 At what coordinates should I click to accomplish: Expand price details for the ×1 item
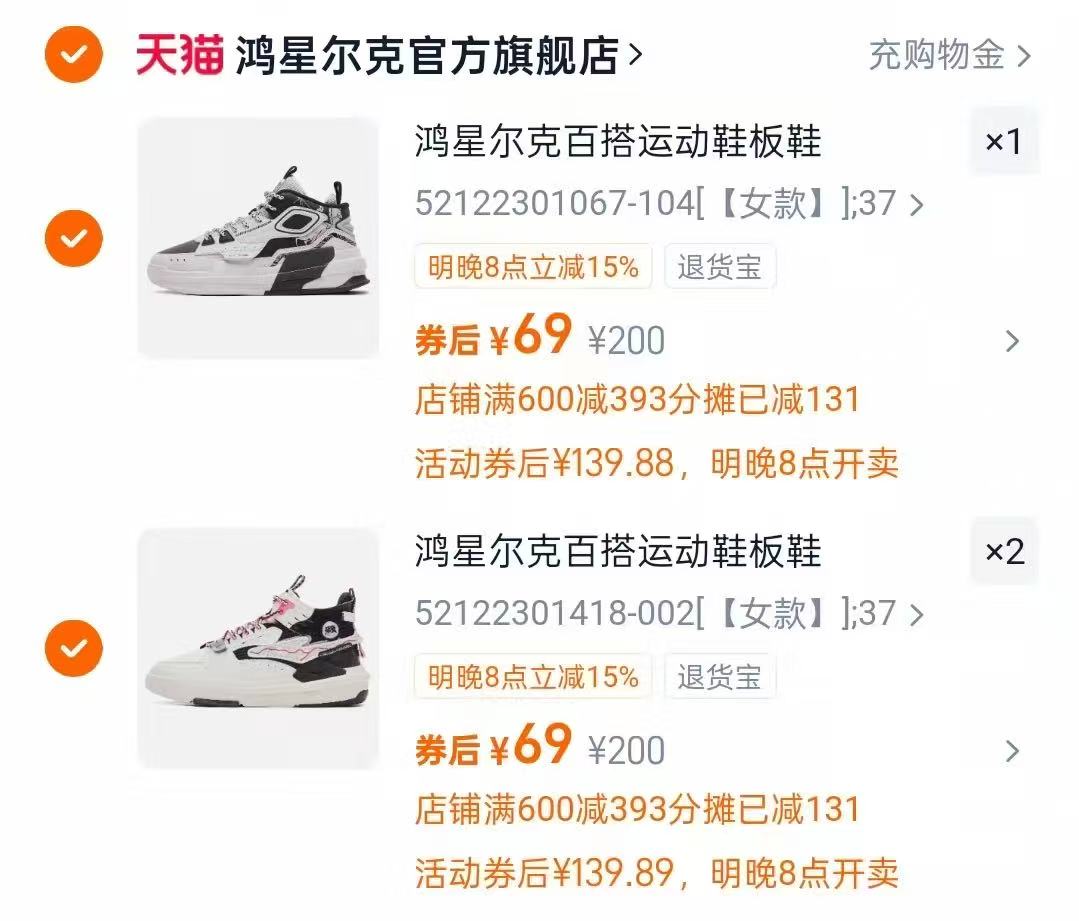click(x=1012, y=342)
